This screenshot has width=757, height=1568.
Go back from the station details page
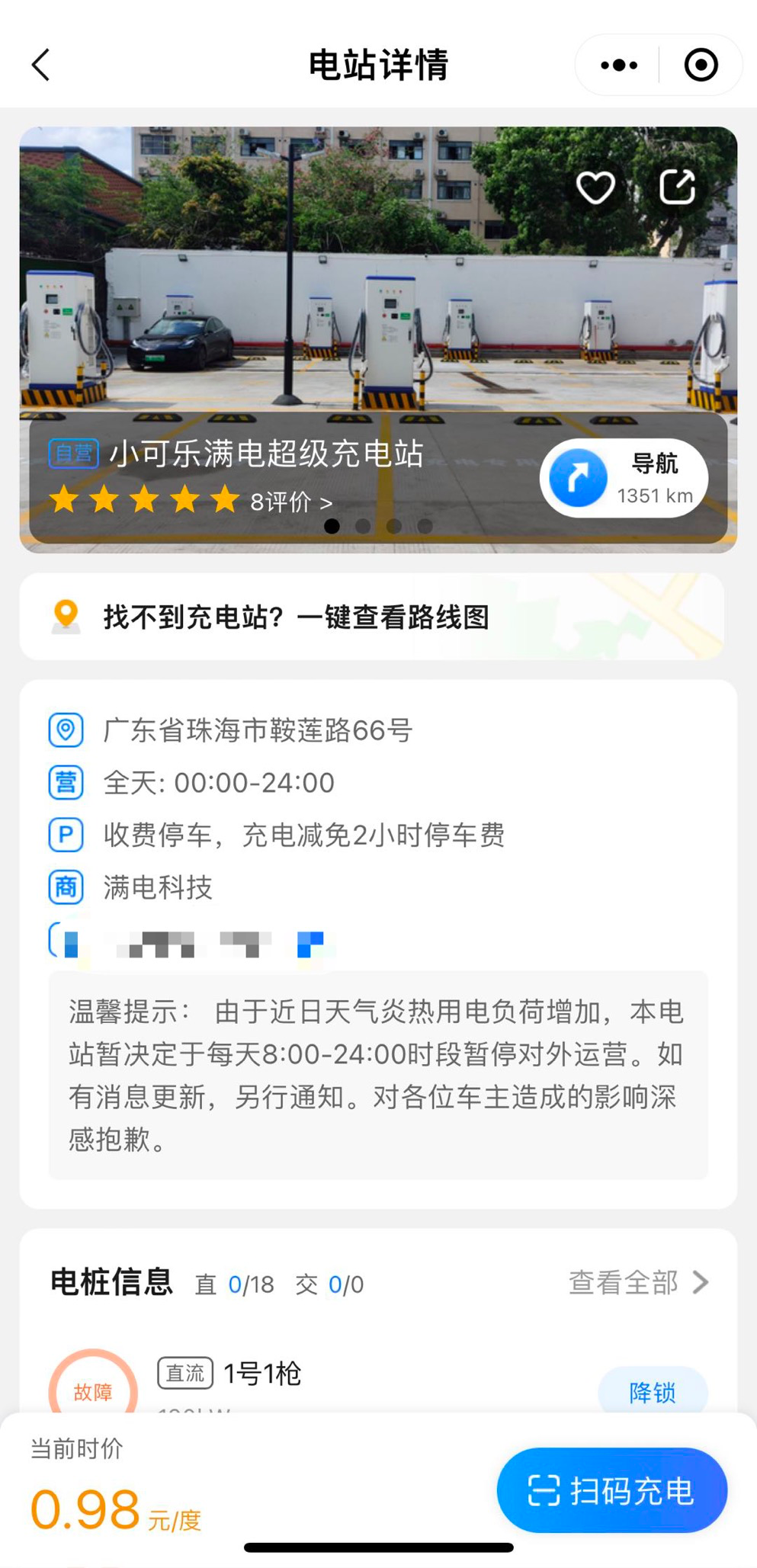pos(41,65)
